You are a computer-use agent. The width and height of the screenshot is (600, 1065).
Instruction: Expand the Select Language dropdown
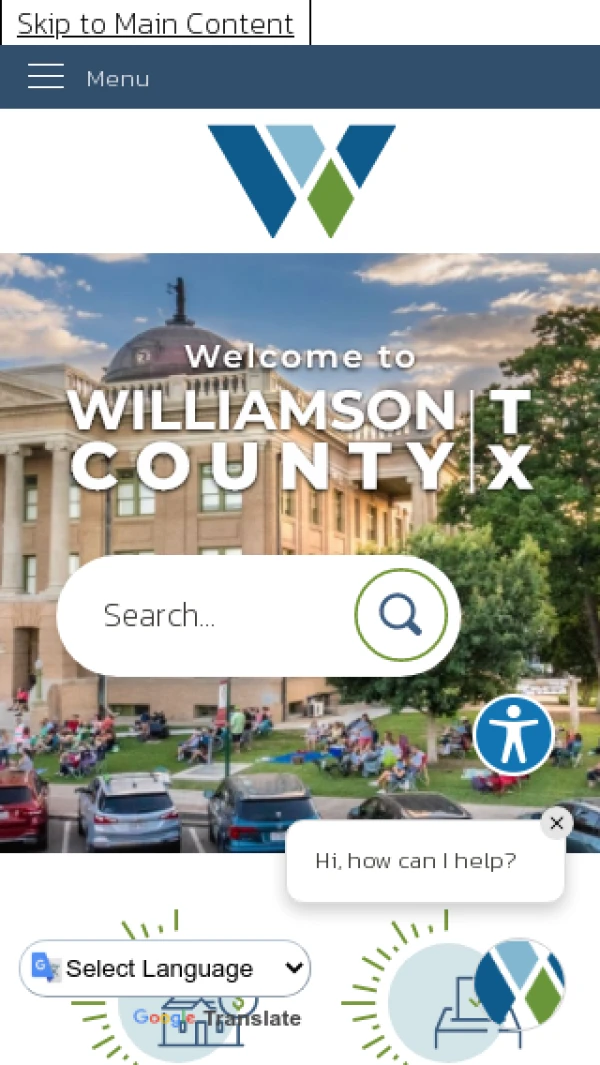165,968
